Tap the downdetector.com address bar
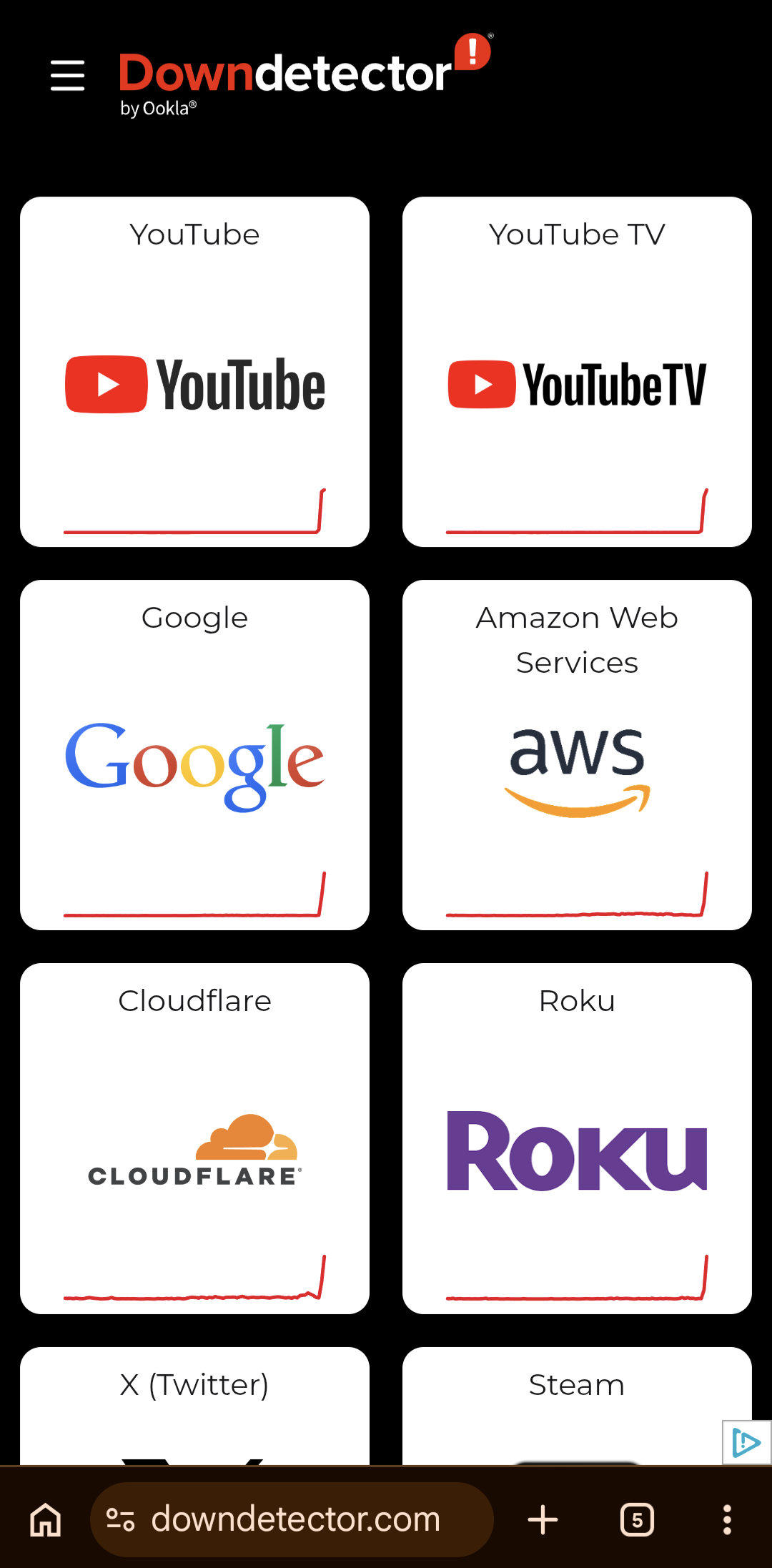Screen dimensions: 772x1568 [293, 1519]
